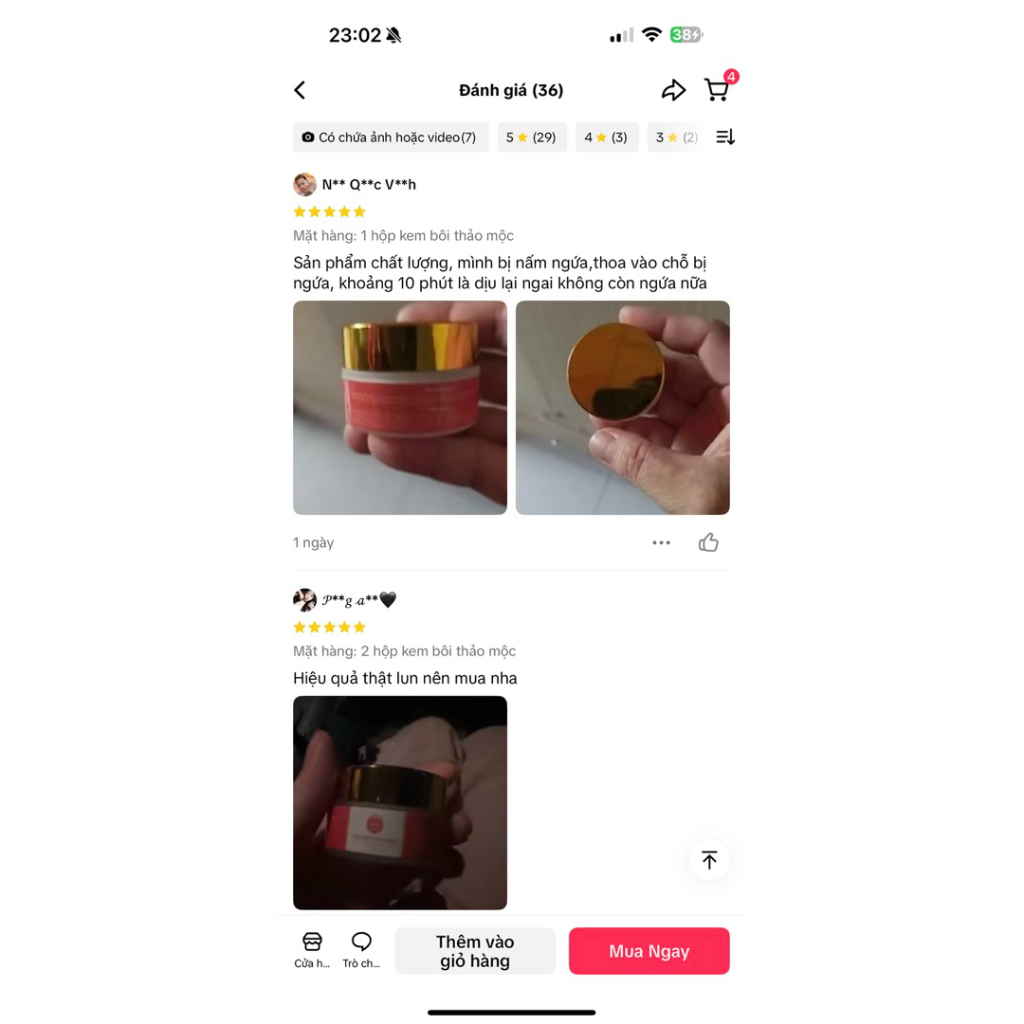Show only 4-star reviews
The image size is (1024, 1024).
click(x=607, y=137)
